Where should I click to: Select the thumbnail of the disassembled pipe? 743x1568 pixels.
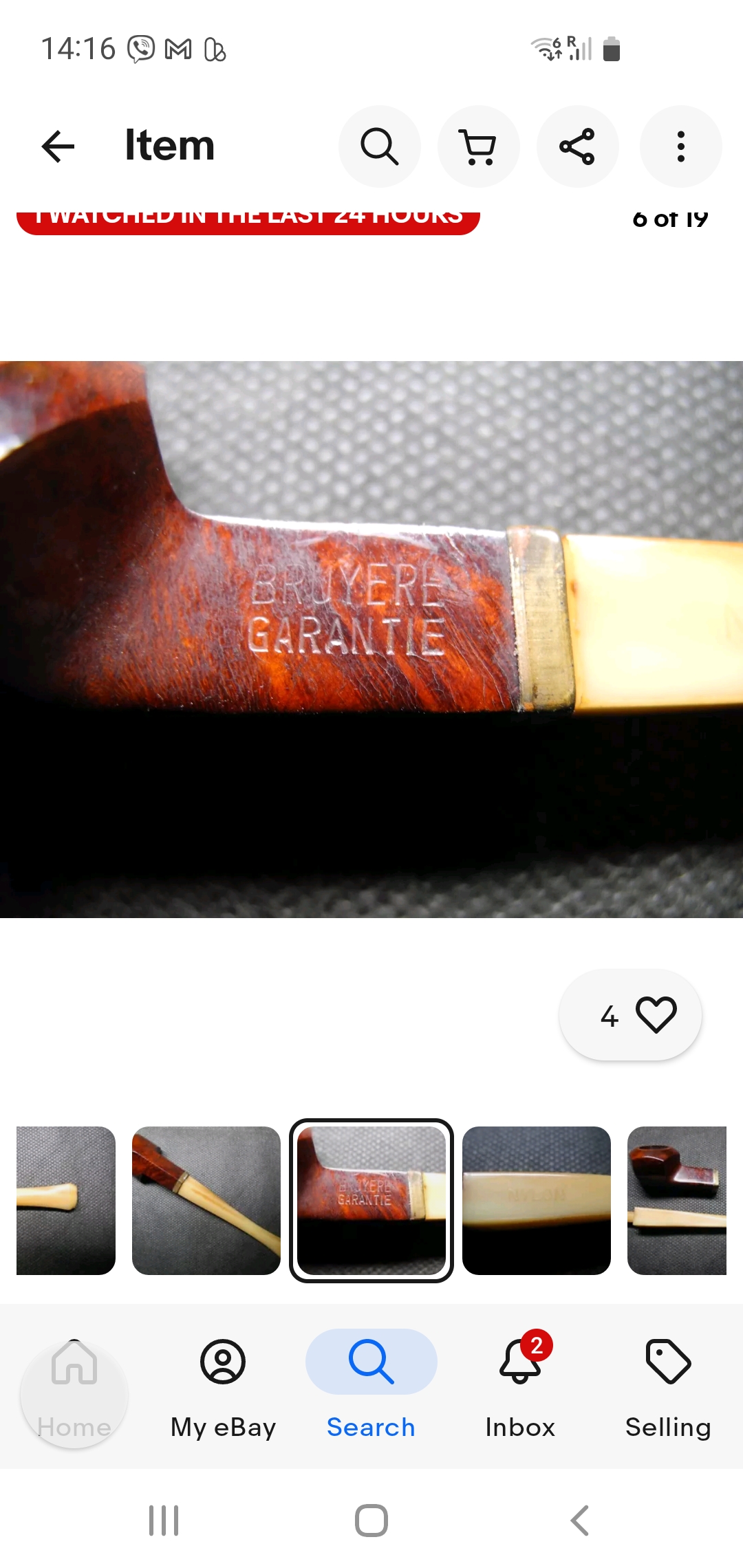point(677,1201)
